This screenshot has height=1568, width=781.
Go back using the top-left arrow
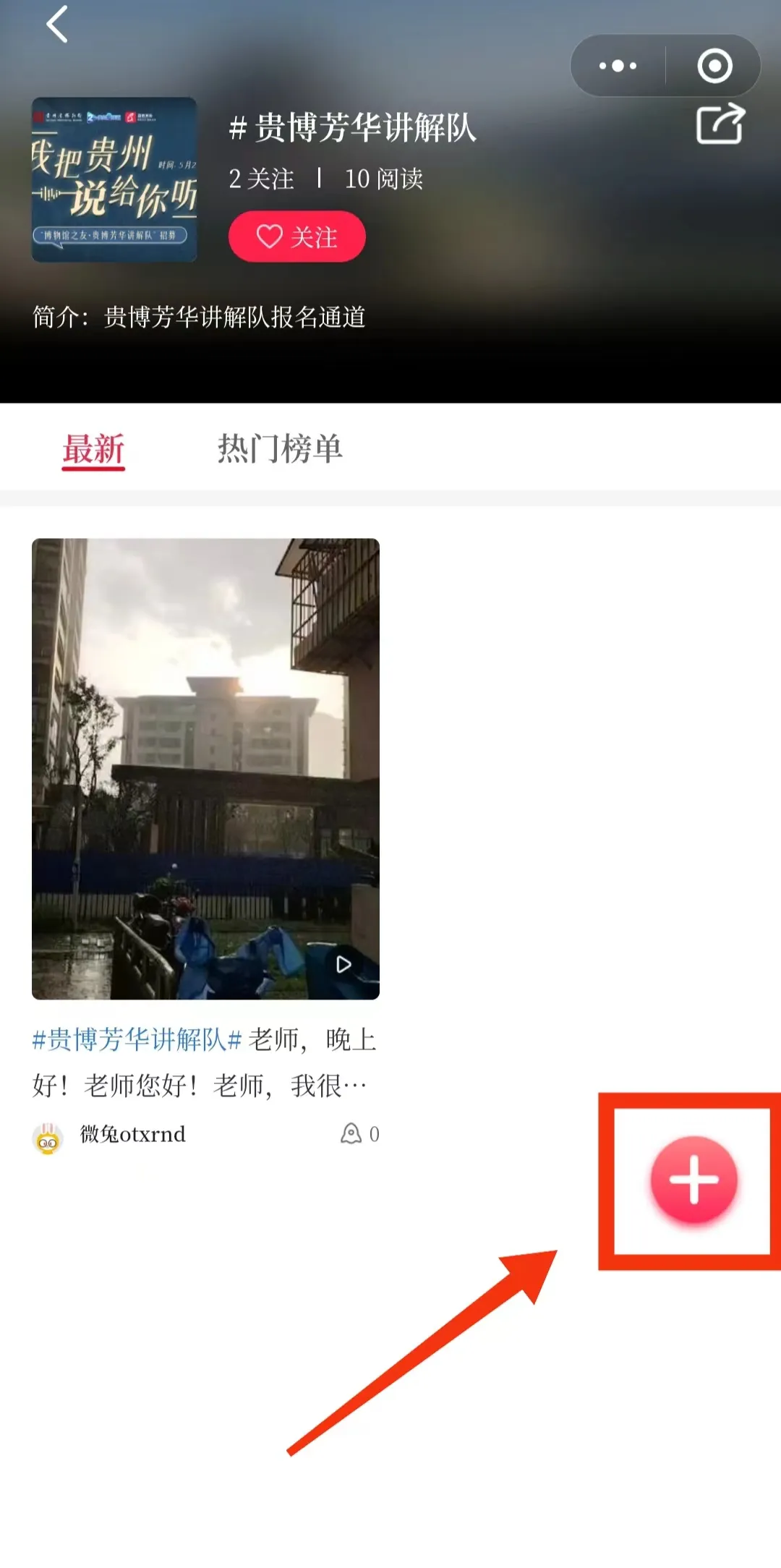(56, 25)
